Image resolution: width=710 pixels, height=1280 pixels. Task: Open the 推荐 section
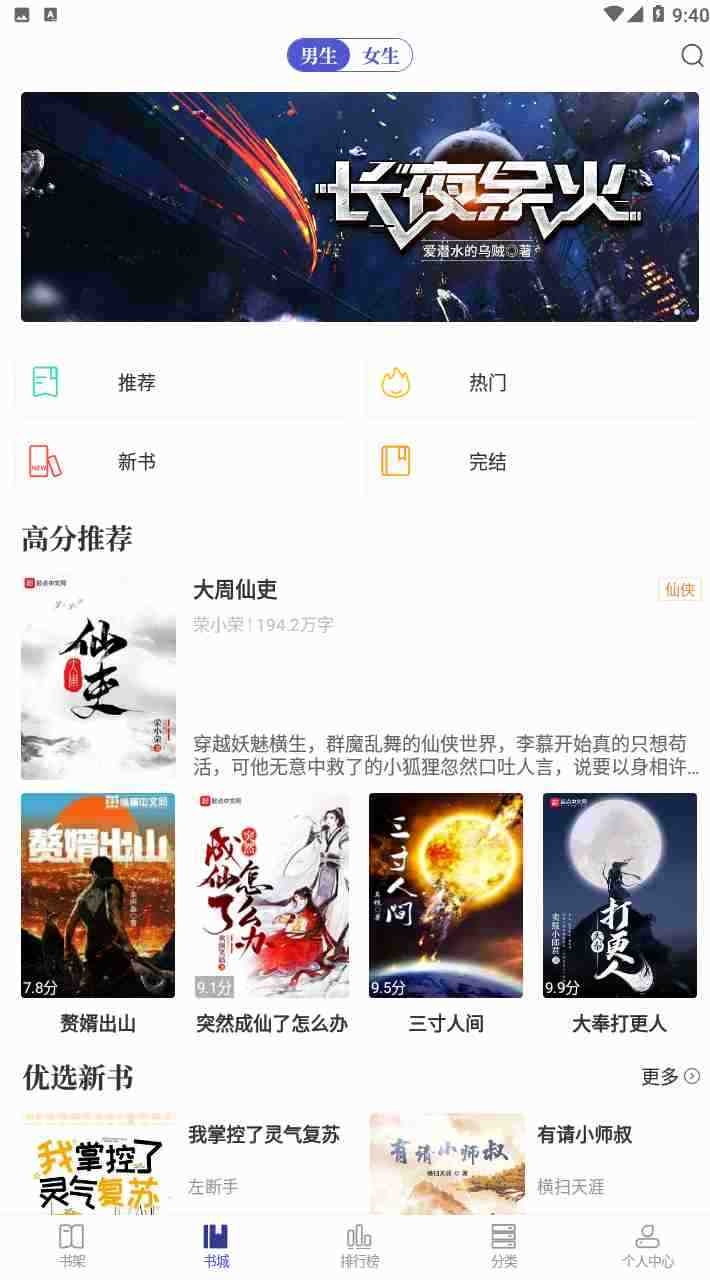pos(183,382)
